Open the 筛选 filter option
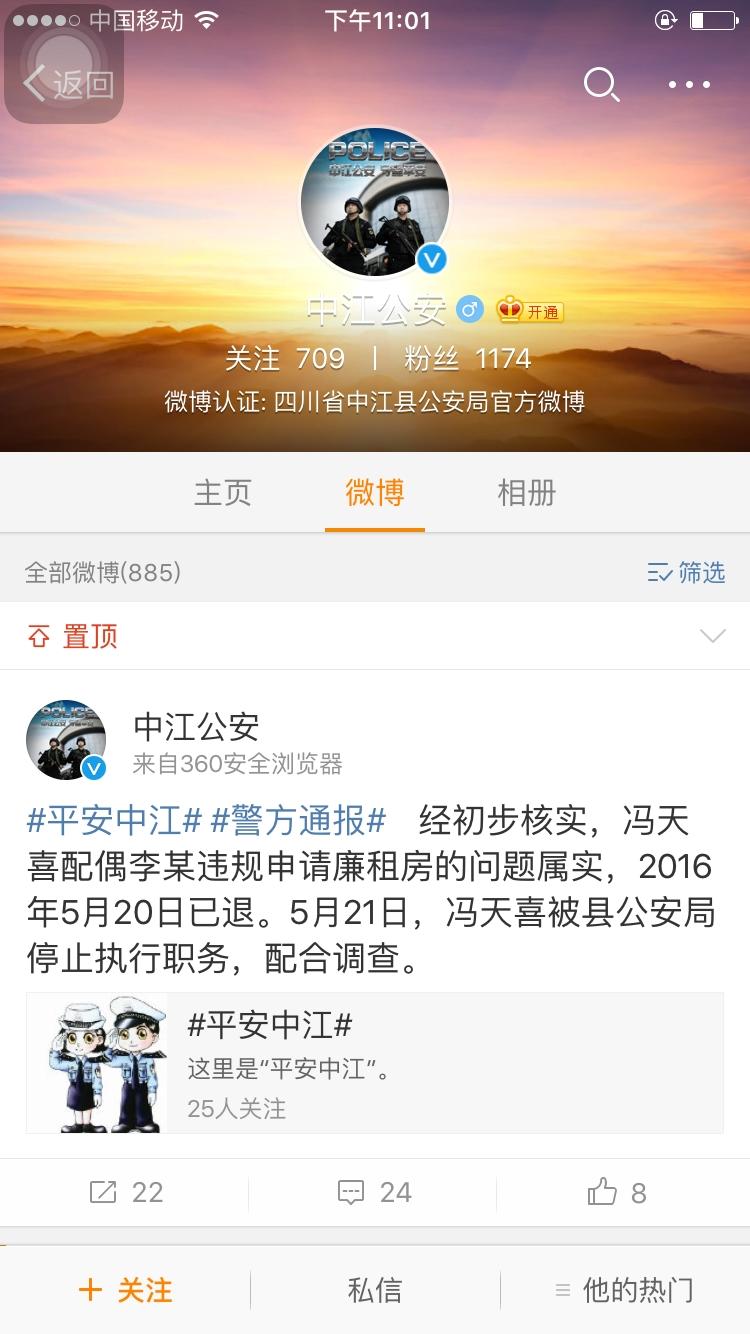The image size is (750, 1334). (686, 572)
